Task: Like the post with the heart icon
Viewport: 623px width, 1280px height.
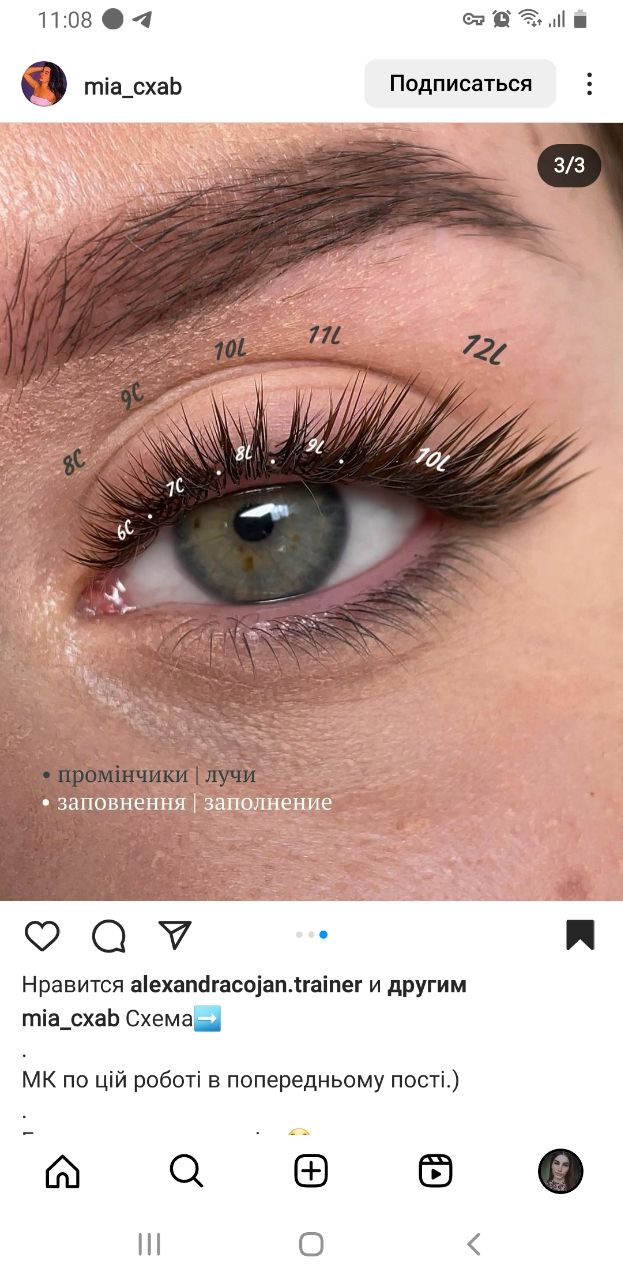Action: pyautogui.click(x=42, y=936)
